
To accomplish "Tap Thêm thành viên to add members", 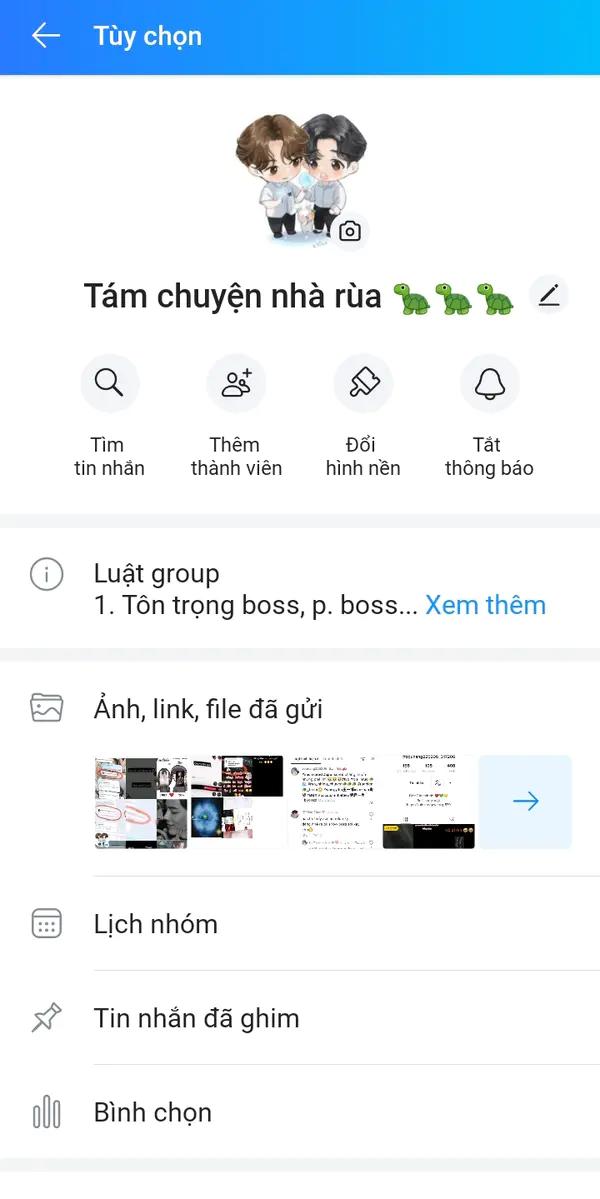I will click(236, 415).
